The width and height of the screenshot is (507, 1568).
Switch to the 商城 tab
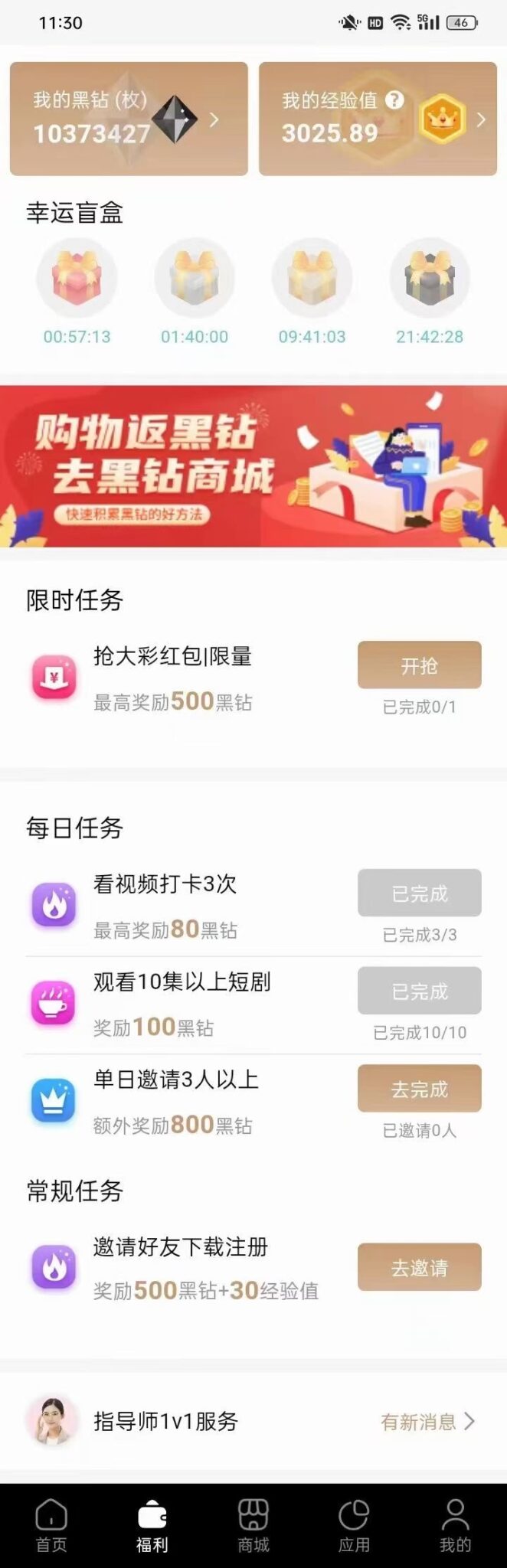tap(253, 1525)
